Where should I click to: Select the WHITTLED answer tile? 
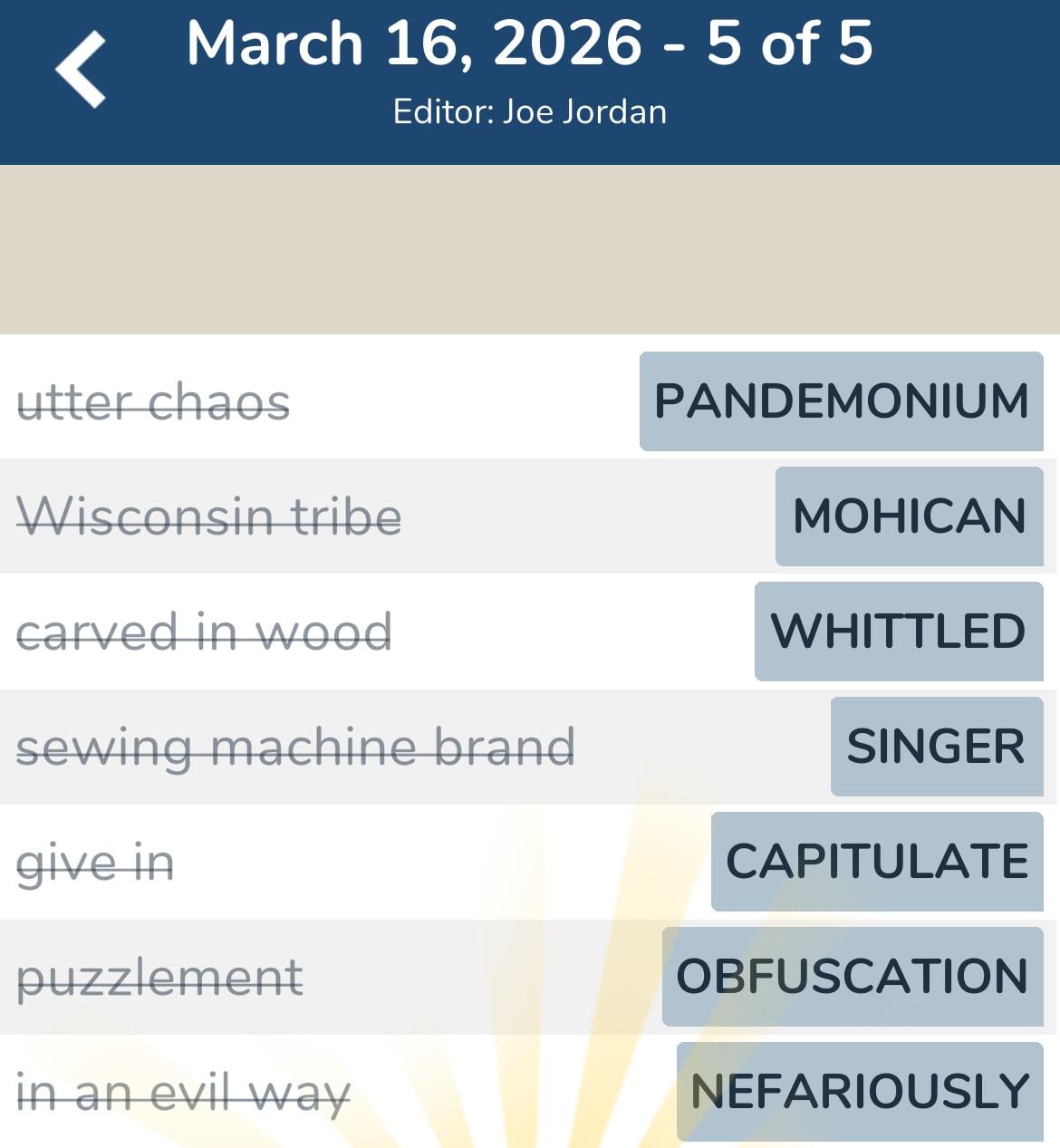point(897,631)
